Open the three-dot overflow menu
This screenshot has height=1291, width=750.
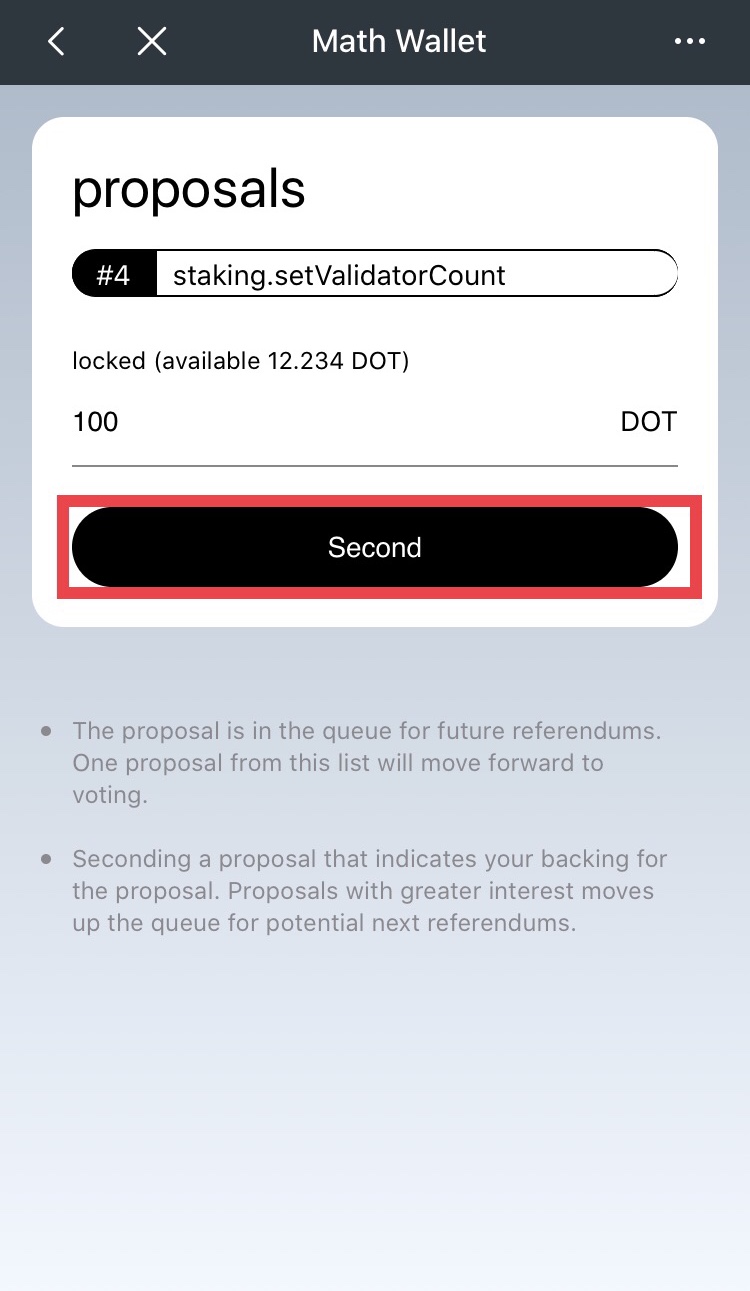pyautogui.click(x=689, y=41)
